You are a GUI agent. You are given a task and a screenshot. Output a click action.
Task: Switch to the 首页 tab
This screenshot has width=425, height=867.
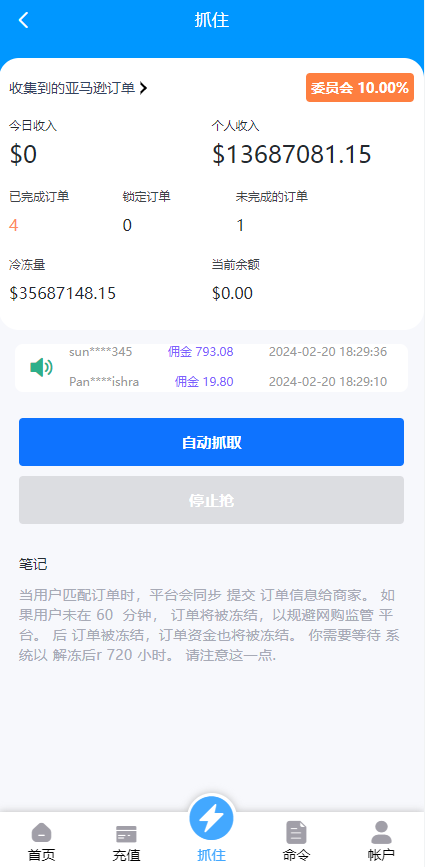coord(42,842)
